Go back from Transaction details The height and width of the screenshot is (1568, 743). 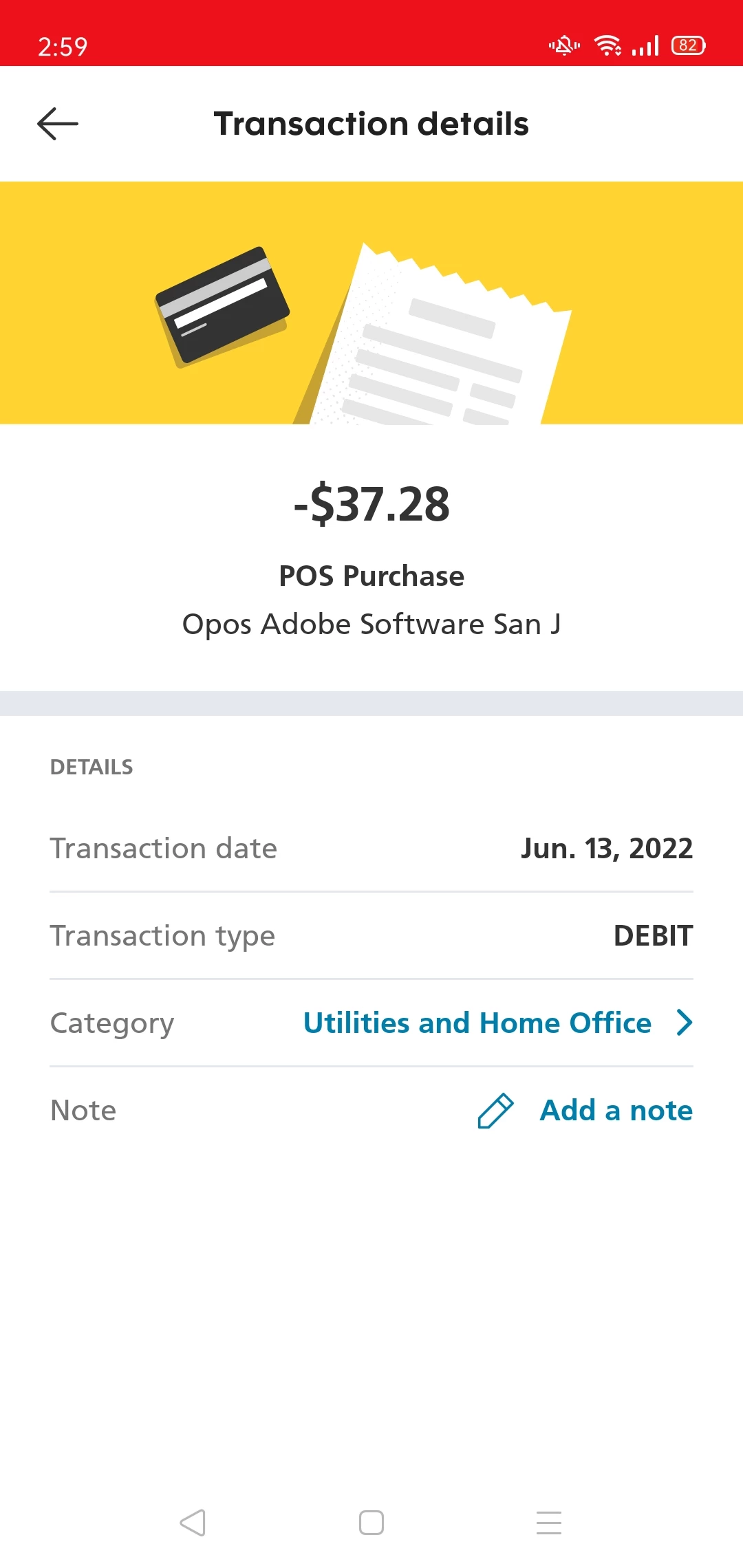pyautogui.click(x=58, y=124)
